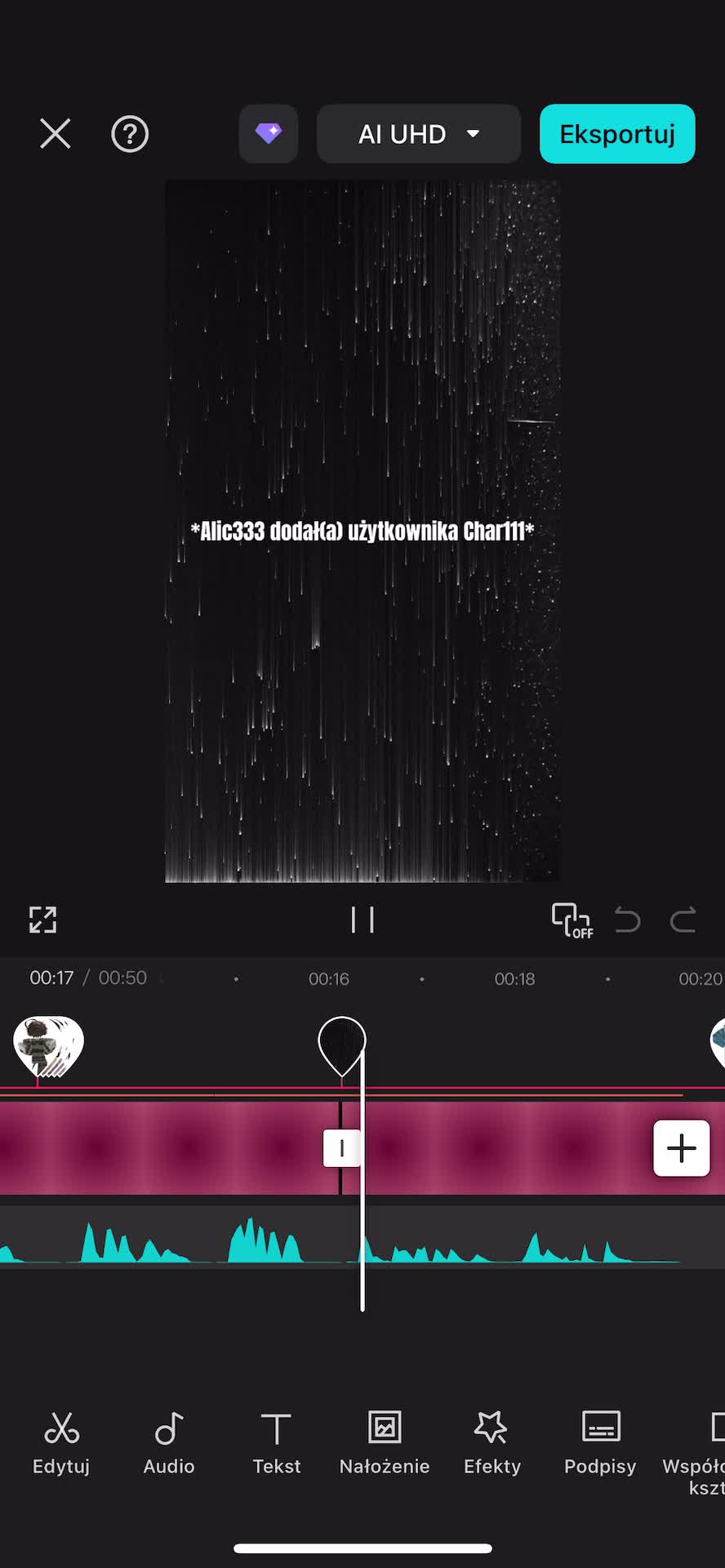Viewport: 725px width, 1568px height.
Task: Expand the AI UHD resolution dropdown
Action: 419,134
